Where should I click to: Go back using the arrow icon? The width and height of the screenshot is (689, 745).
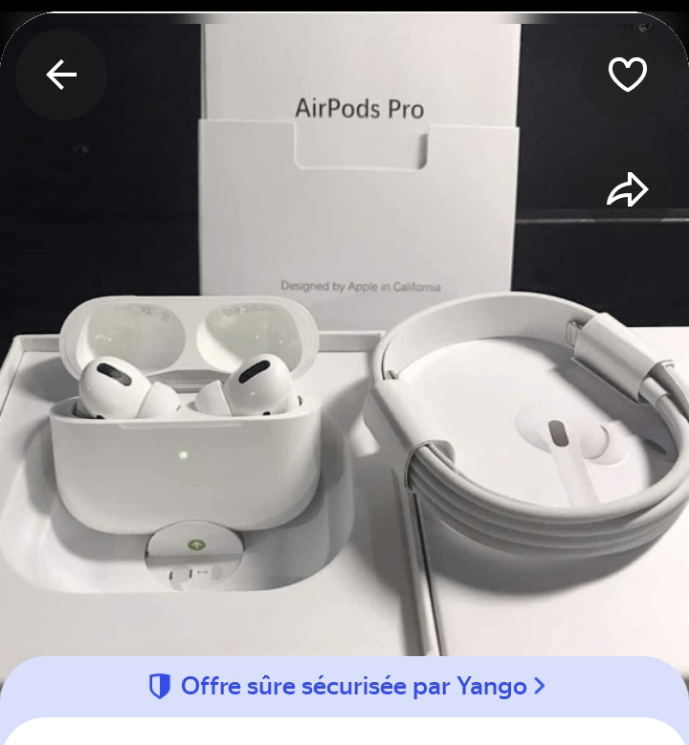coord(61,75)
